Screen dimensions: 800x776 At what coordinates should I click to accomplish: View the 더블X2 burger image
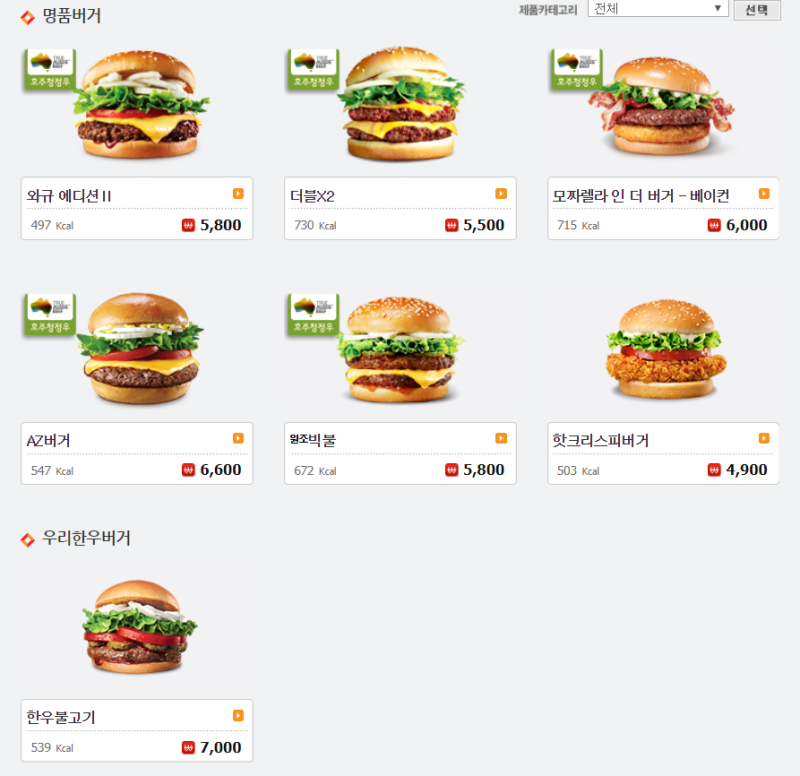tap(400, 104)
